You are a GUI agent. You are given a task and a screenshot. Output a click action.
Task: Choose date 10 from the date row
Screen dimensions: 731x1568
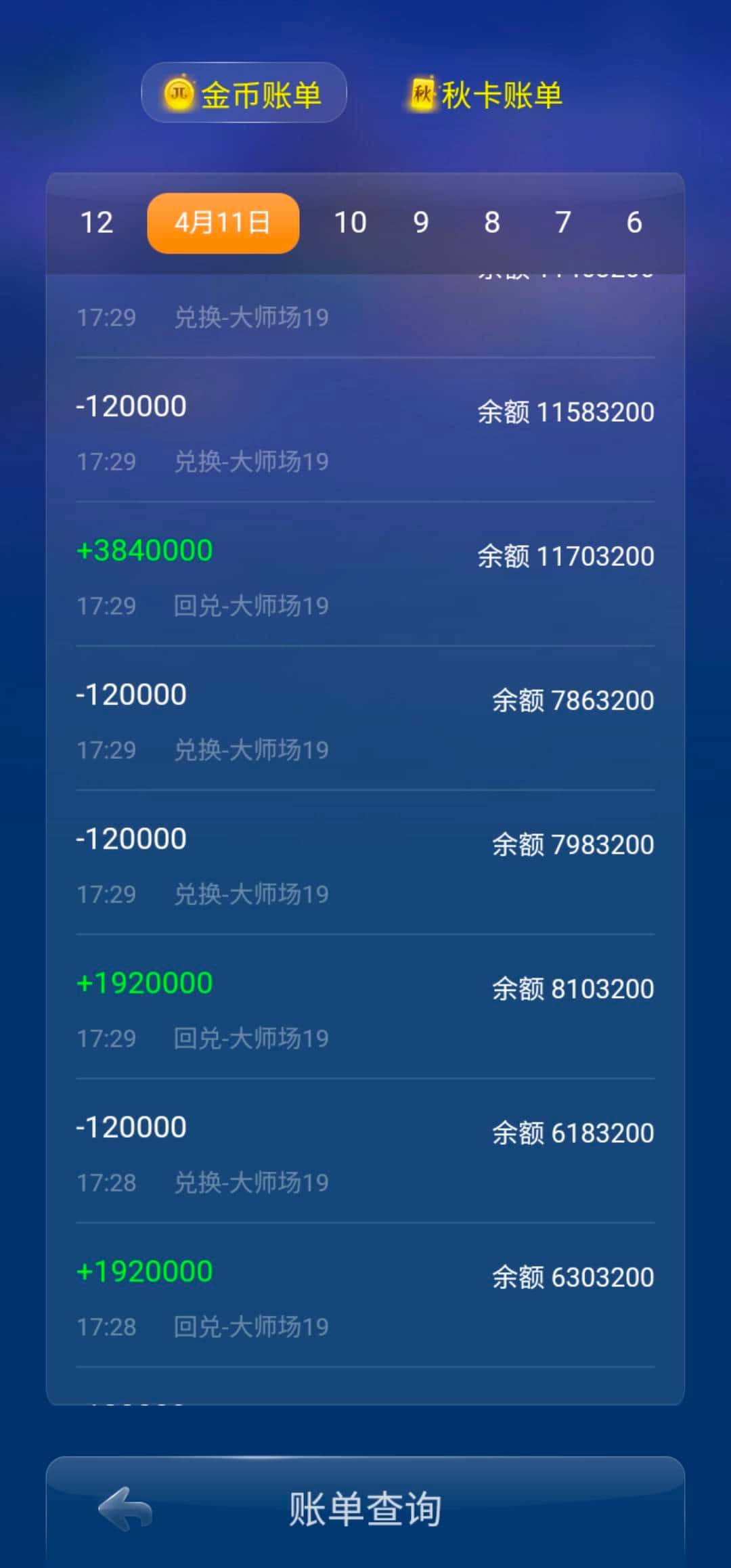pos(351,221)
